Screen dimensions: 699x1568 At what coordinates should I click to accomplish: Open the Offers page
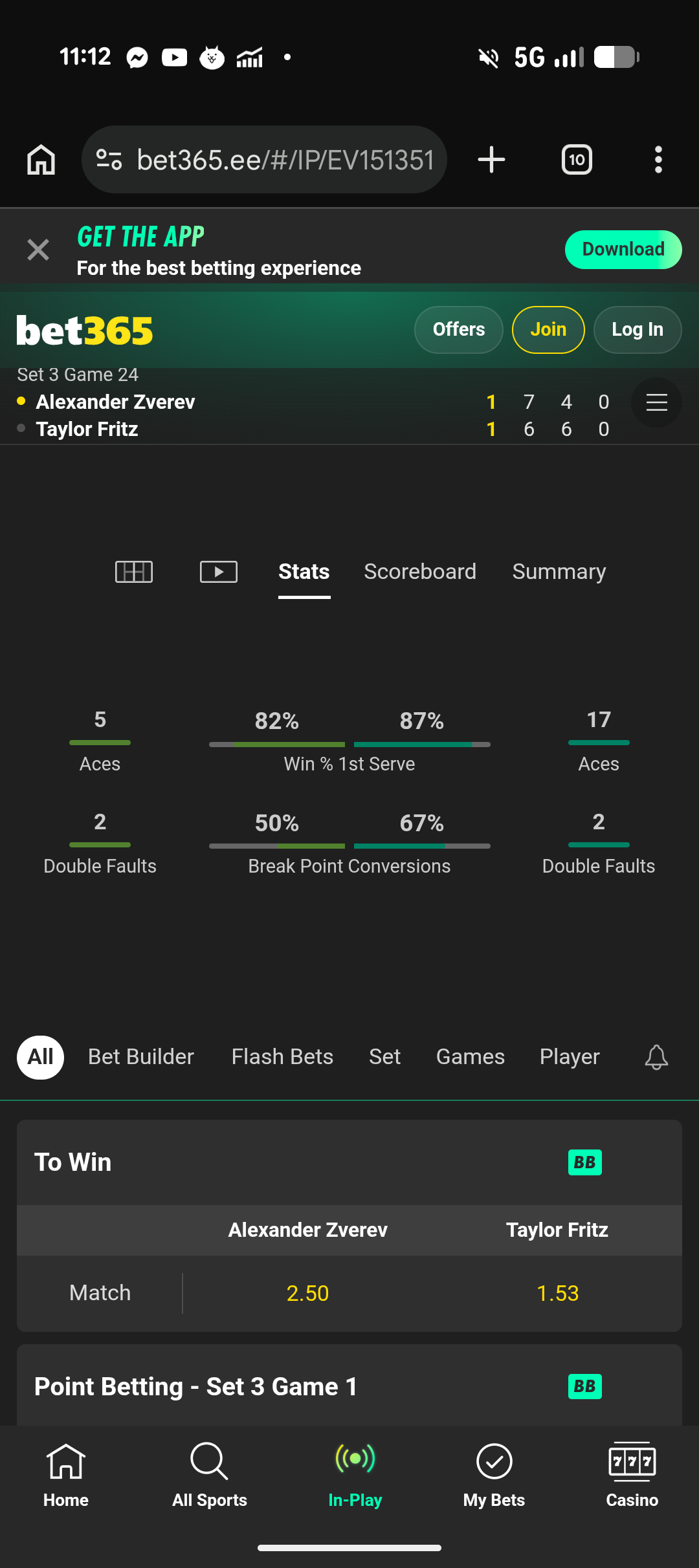coord(459,330)
